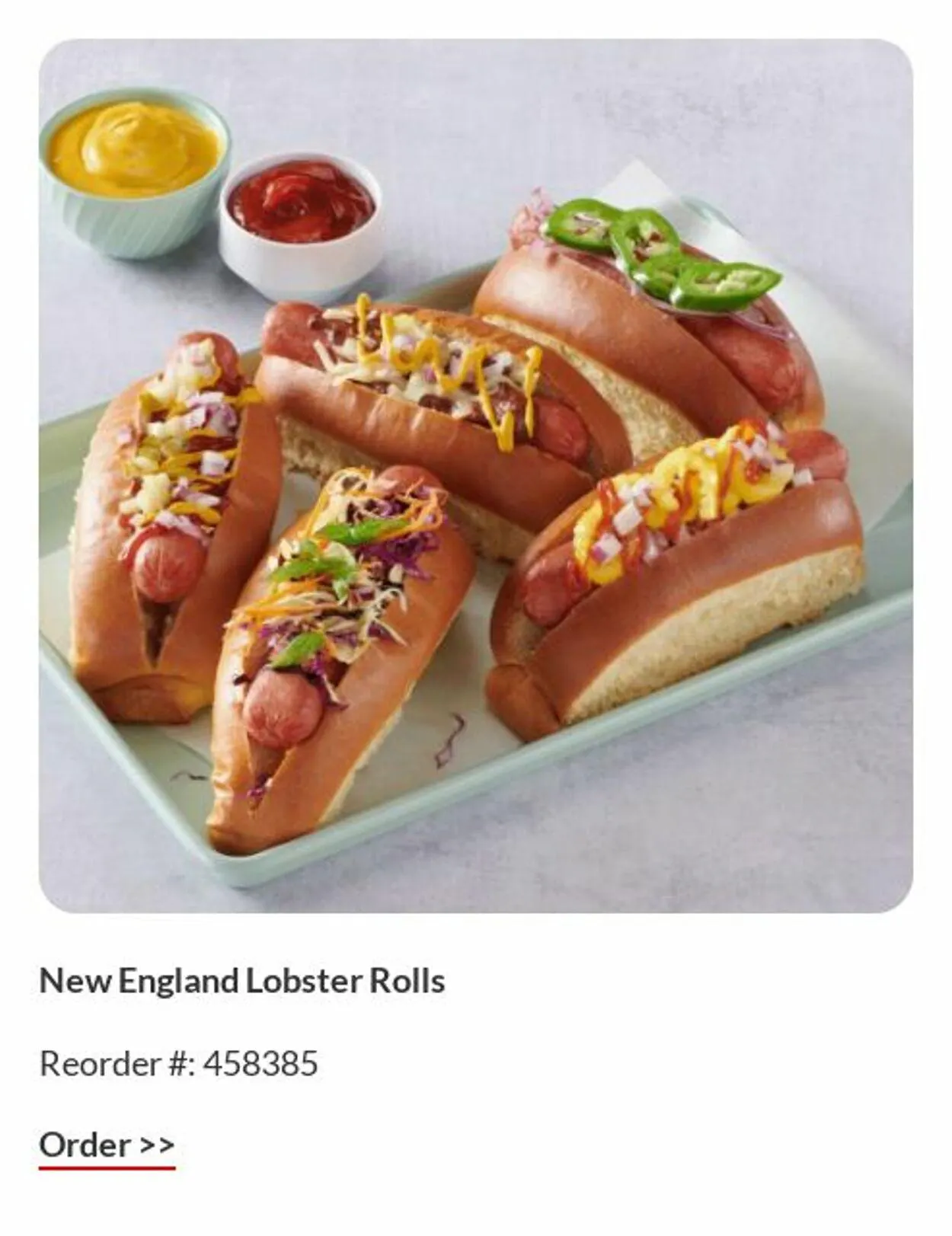
Task: Open the New England Lobster Rolls product image
Action: (x=476, y=476)
